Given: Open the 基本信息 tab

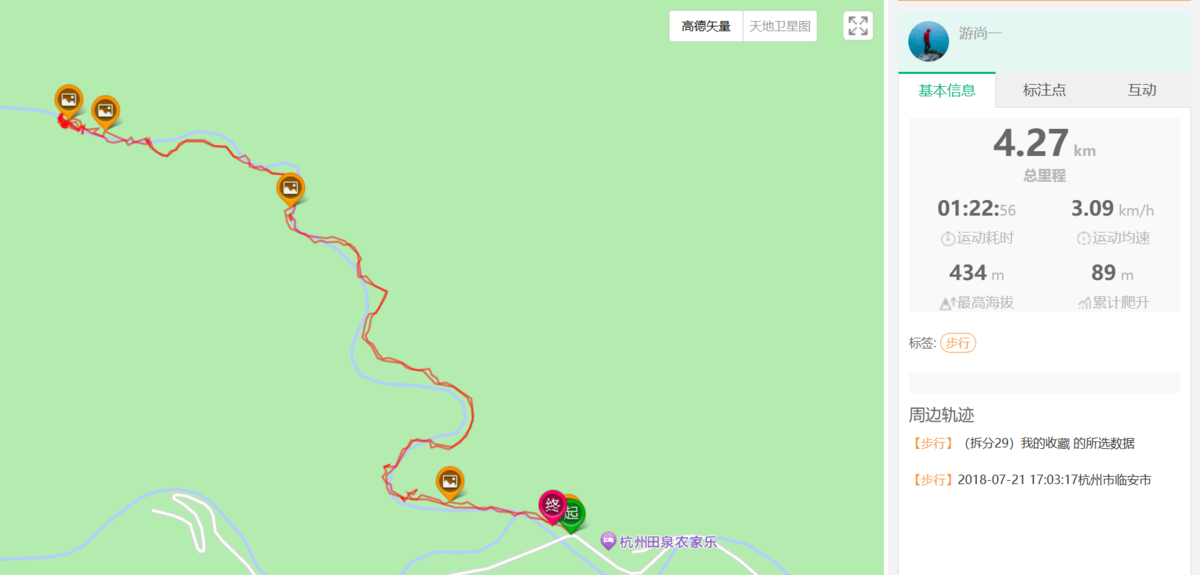Looking at the screenshot, I should (947, 90).
